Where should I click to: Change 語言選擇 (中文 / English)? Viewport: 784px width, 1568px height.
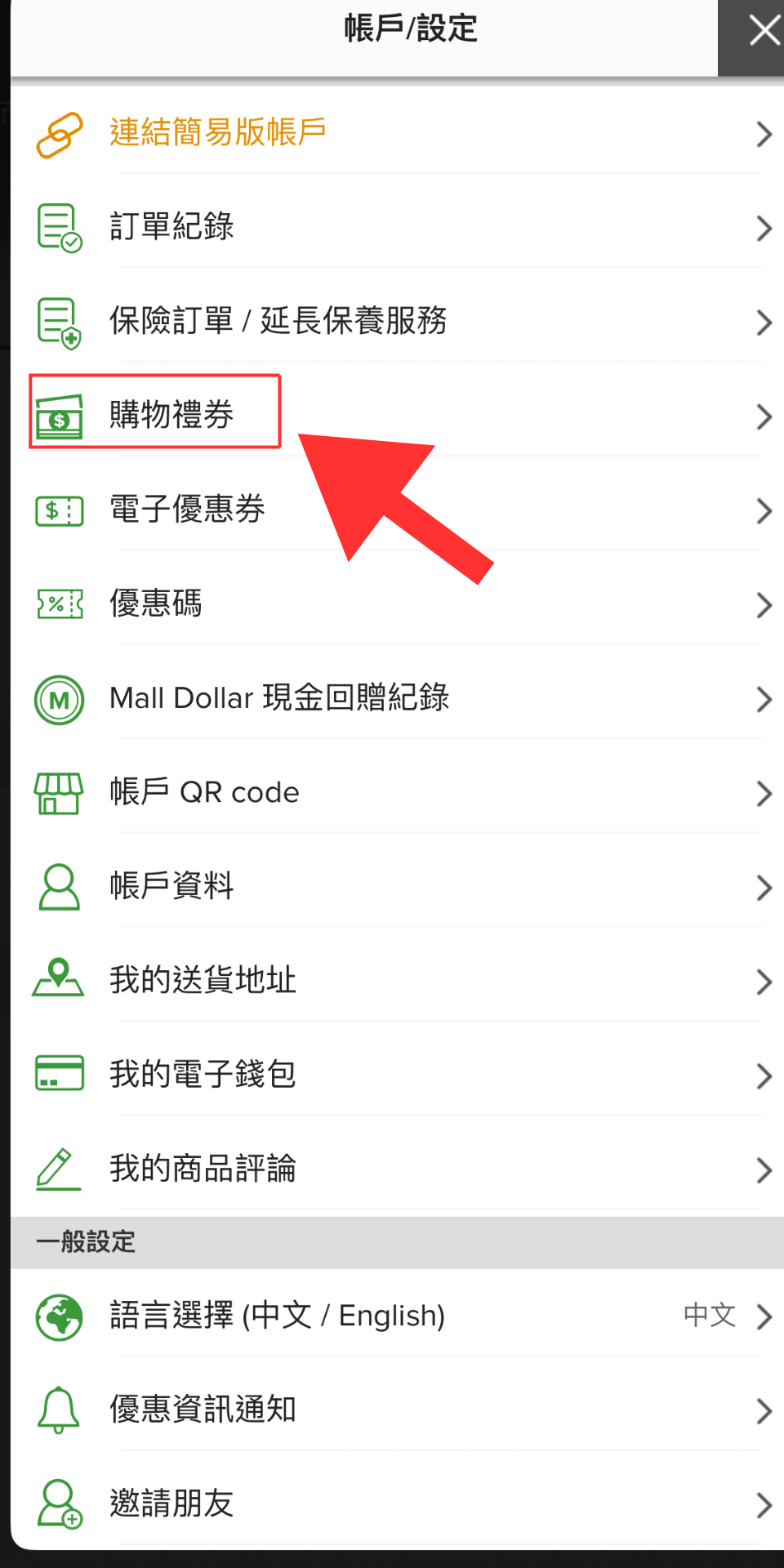pyautogui.click(x=392, y=1316)
